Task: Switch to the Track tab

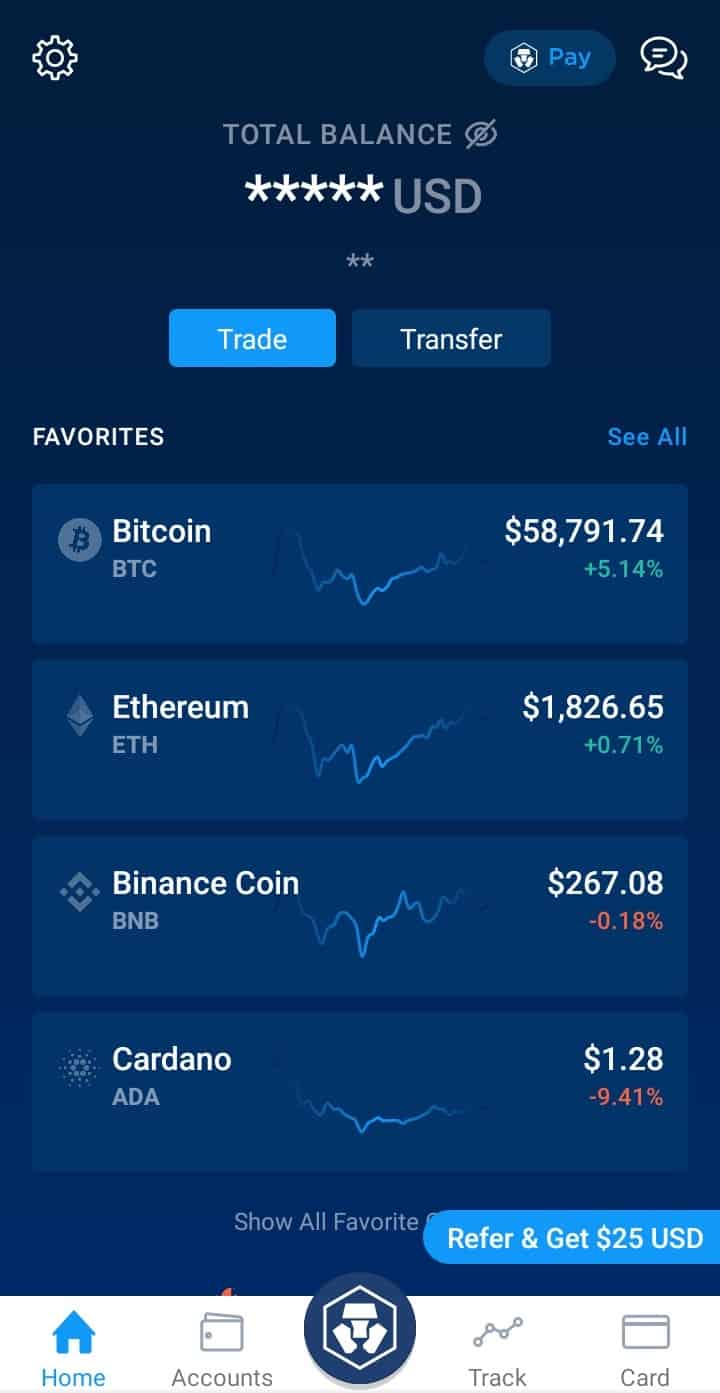Action: click(497, 1348)
